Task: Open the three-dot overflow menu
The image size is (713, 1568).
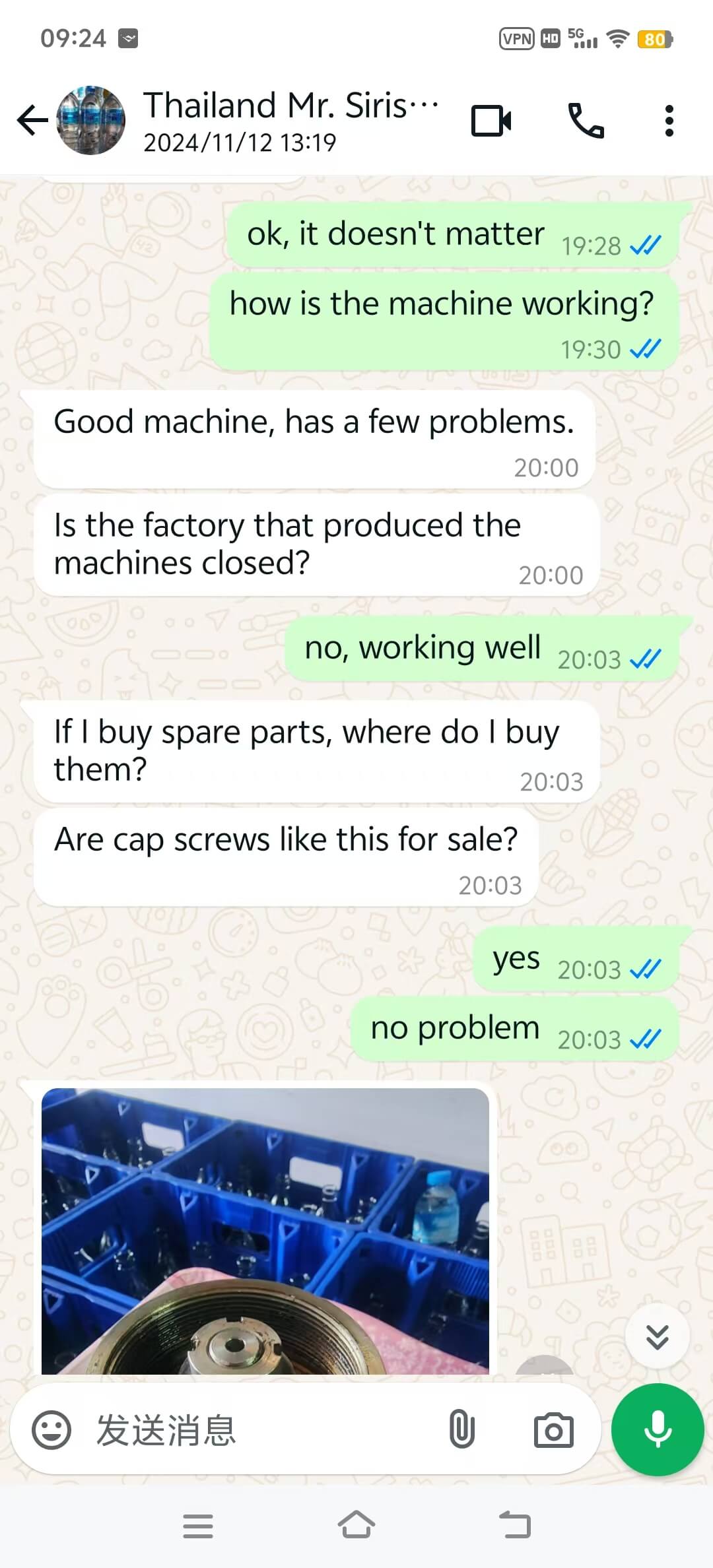Action: point(669,121)
